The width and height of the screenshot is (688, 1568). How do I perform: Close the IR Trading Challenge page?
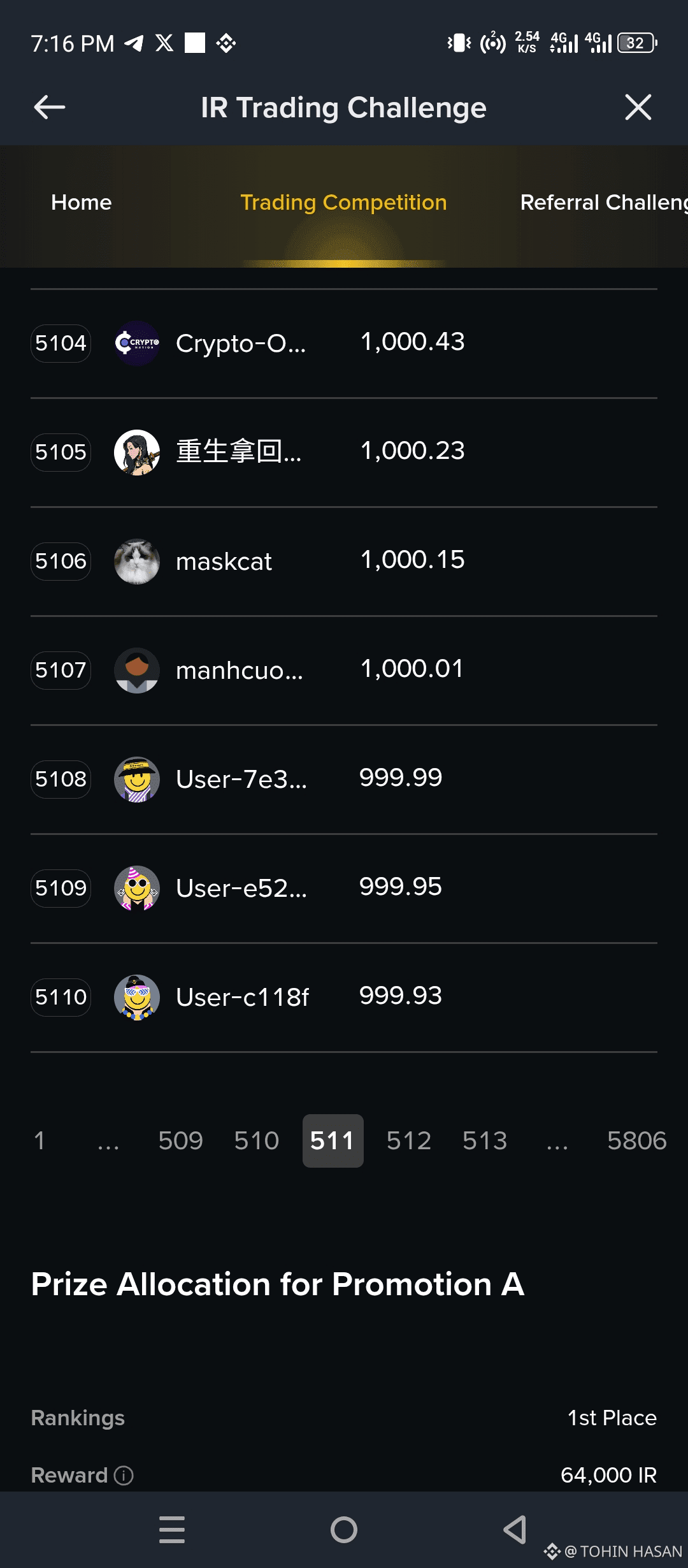(638, 107)
